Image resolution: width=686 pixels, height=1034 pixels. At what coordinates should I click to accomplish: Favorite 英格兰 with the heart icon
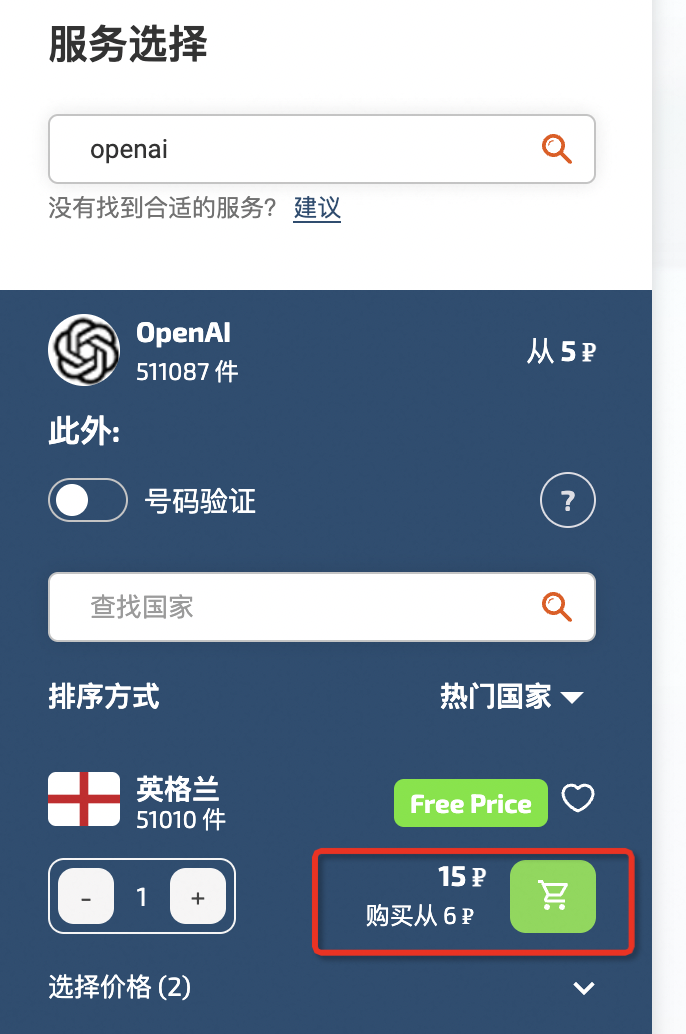578,798
